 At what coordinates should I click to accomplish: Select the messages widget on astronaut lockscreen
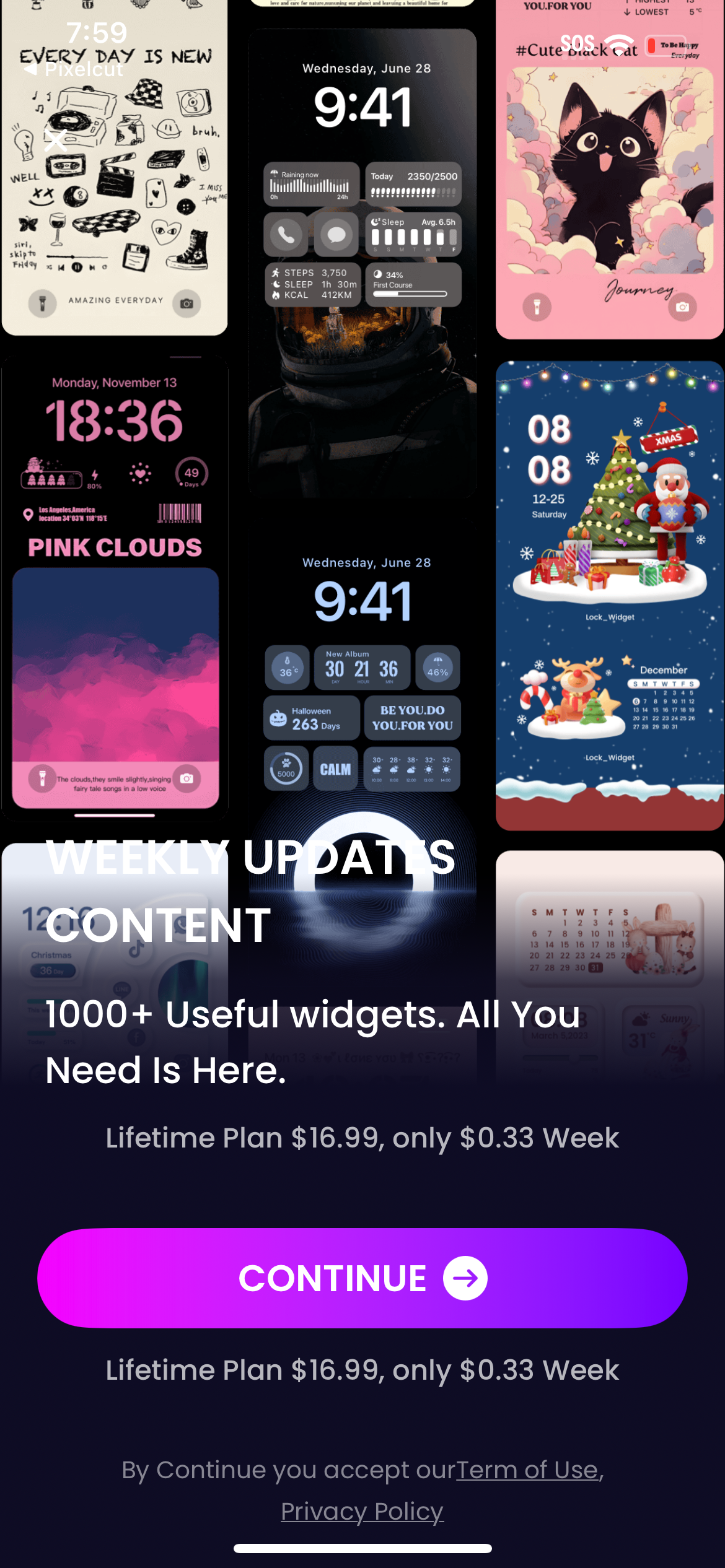click(336, 234)
